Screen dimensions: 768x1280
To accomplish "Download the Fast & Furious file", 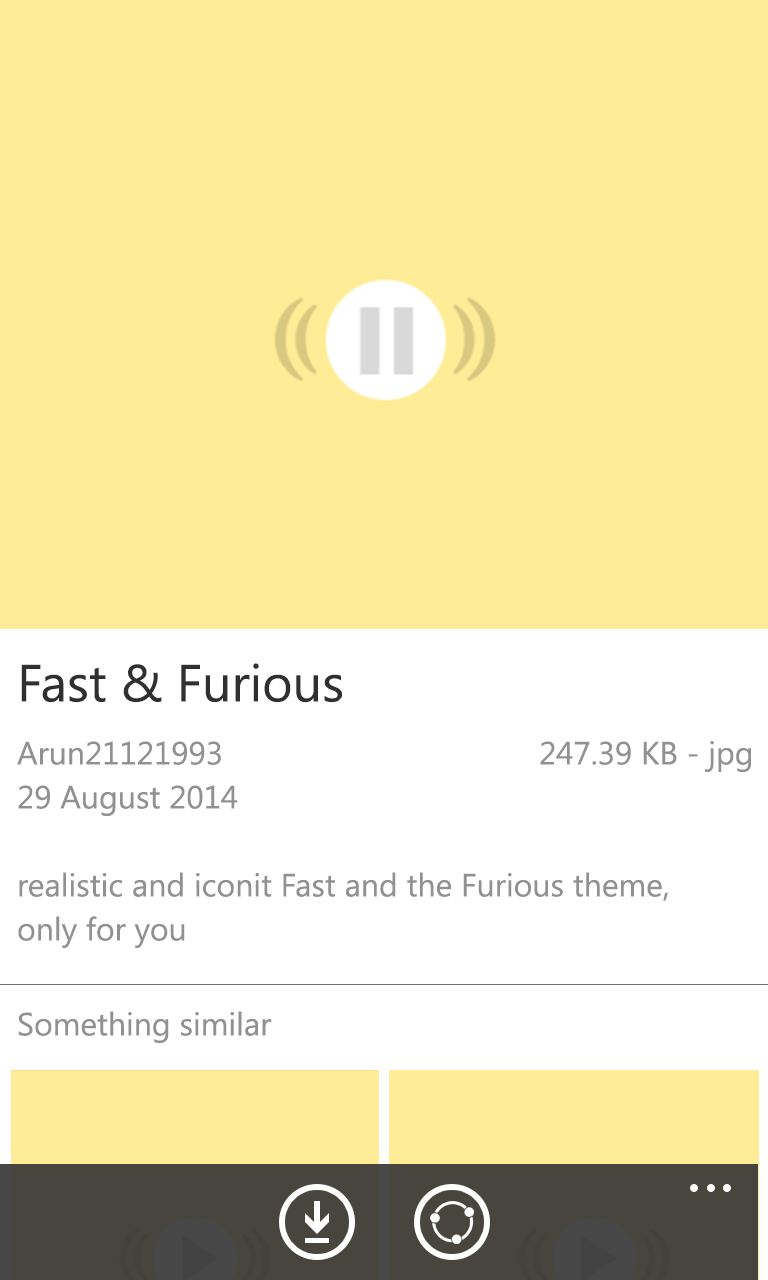I will (317, 1221).
